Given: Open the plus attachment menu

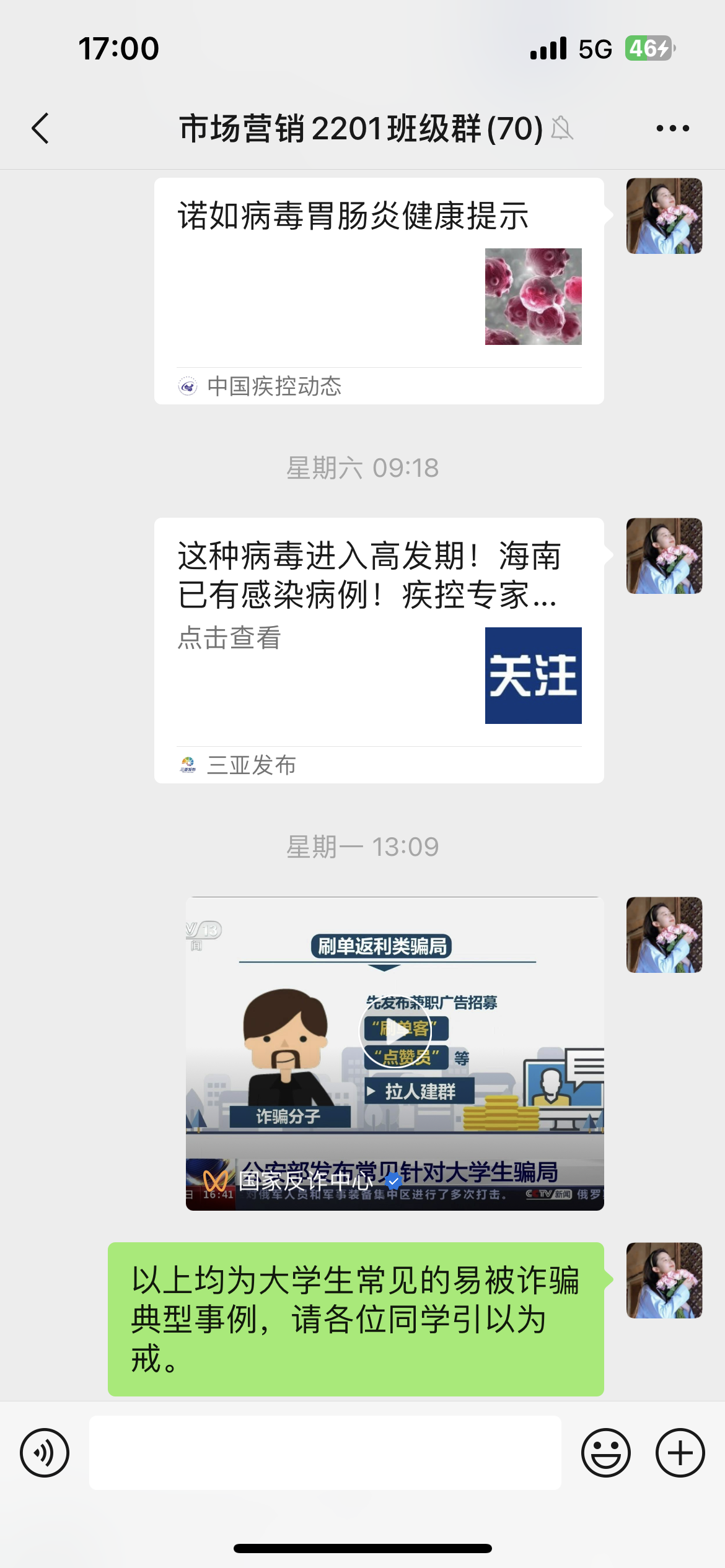Looking at the screenshot, I should click(680, 1452).
